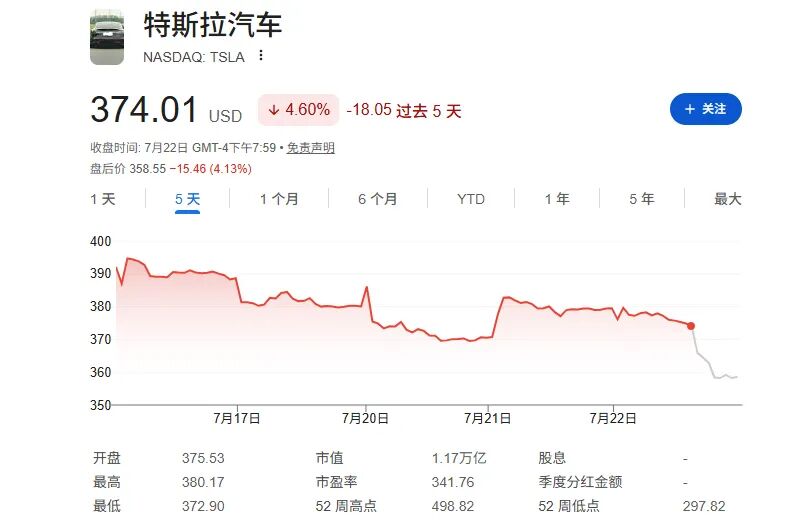This screenshot has width=793, height=529.
Task: Open the 免责声明 disclaimer link
Action: 311,148
